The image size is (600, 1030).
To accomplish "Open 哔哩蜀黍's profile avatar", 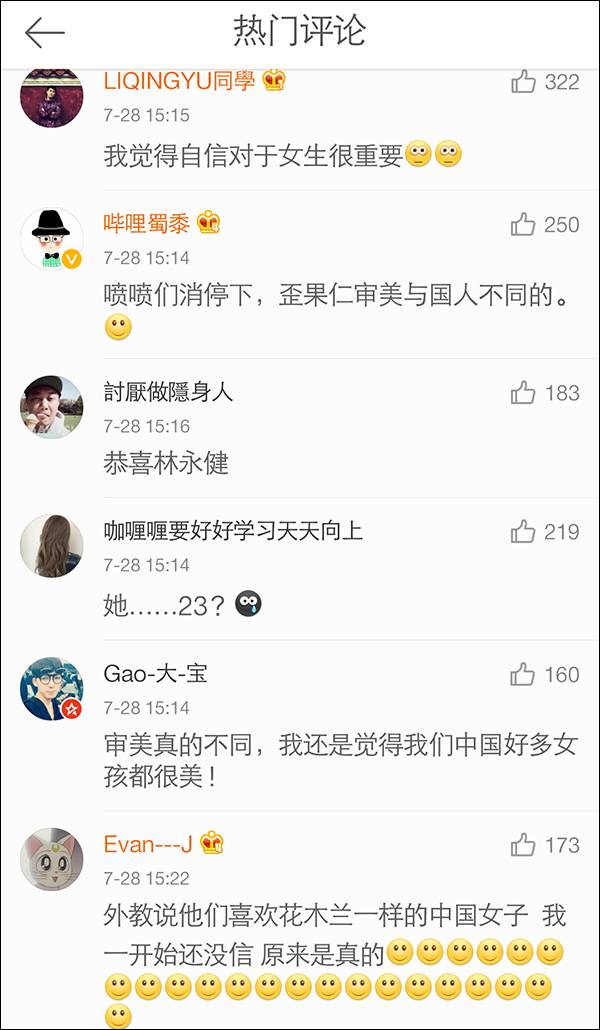I will (x=52, y=239).
